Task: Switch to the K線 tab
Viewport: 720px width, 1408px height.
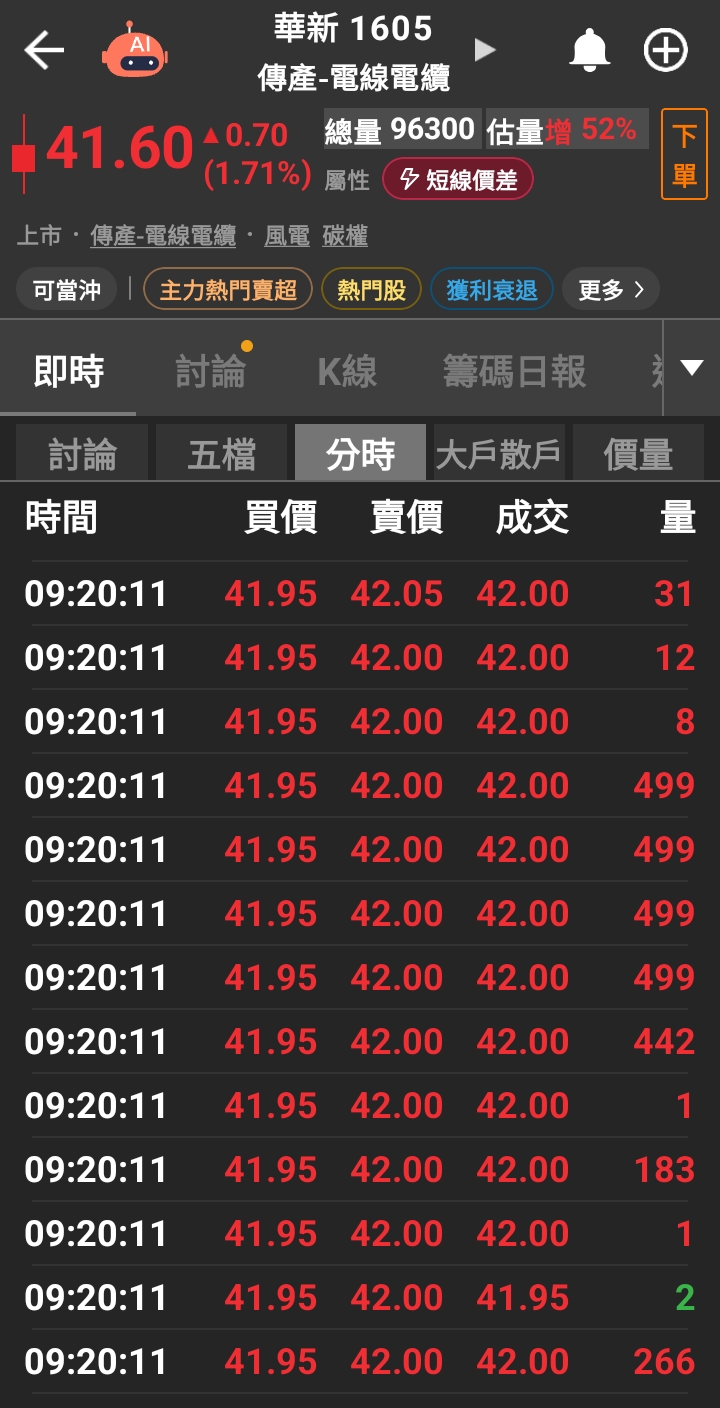Action: [347, 372]
